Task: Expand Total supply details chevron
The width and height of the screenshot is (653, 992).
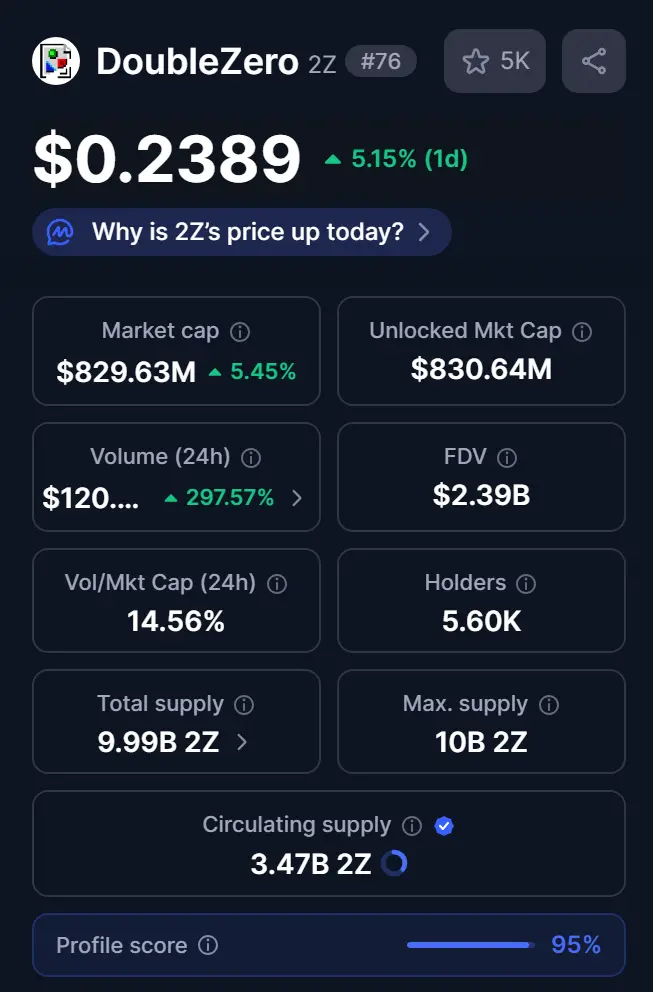Action: click(x=241, y=742)
